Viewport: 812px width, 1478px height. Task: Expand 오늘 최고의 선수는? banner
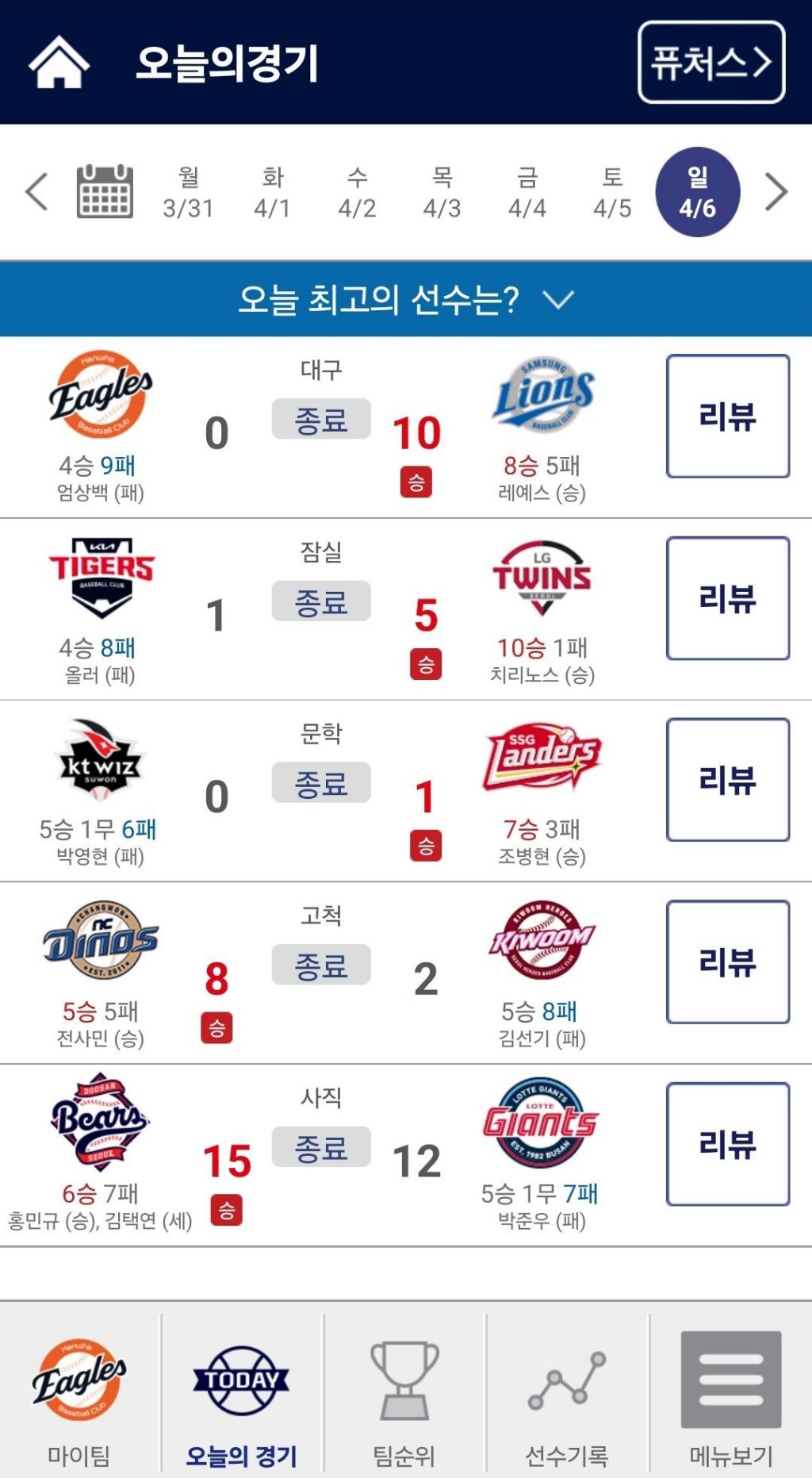pos(406,299)
